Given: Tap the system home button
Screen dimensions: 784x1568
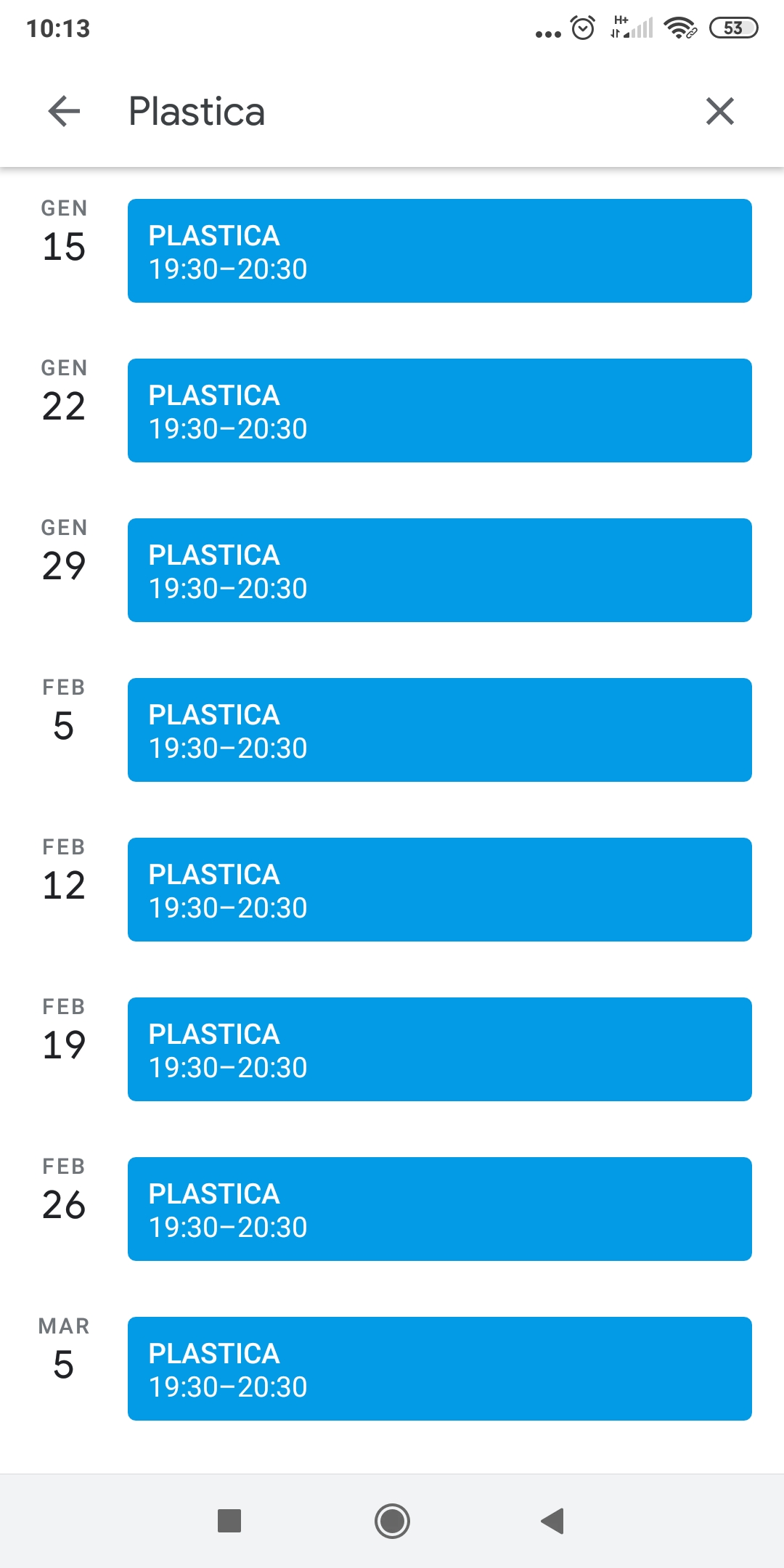Looking at the screenshot, I should pos(392,1521).
